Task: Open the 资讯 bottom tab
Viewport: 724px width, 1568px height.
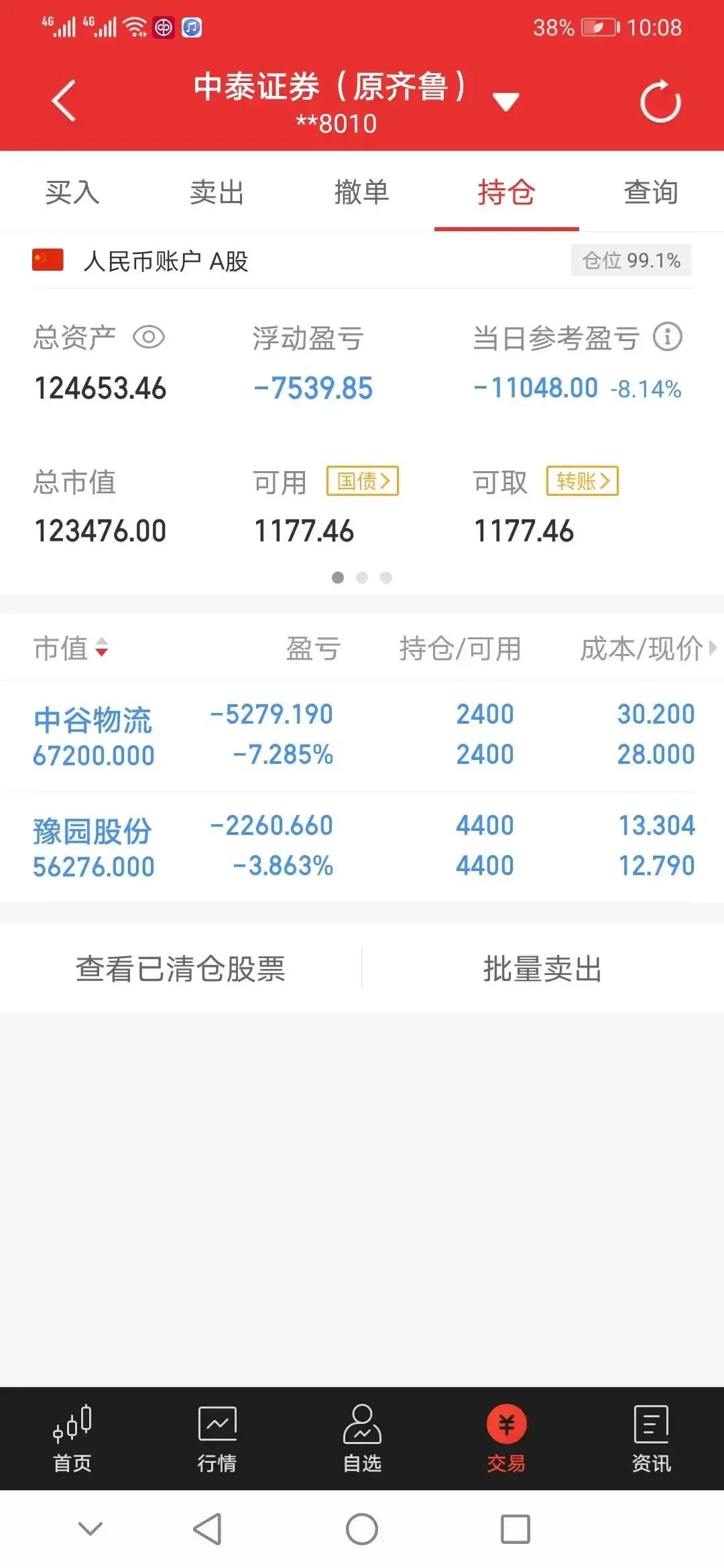Action: (652, 1439)
